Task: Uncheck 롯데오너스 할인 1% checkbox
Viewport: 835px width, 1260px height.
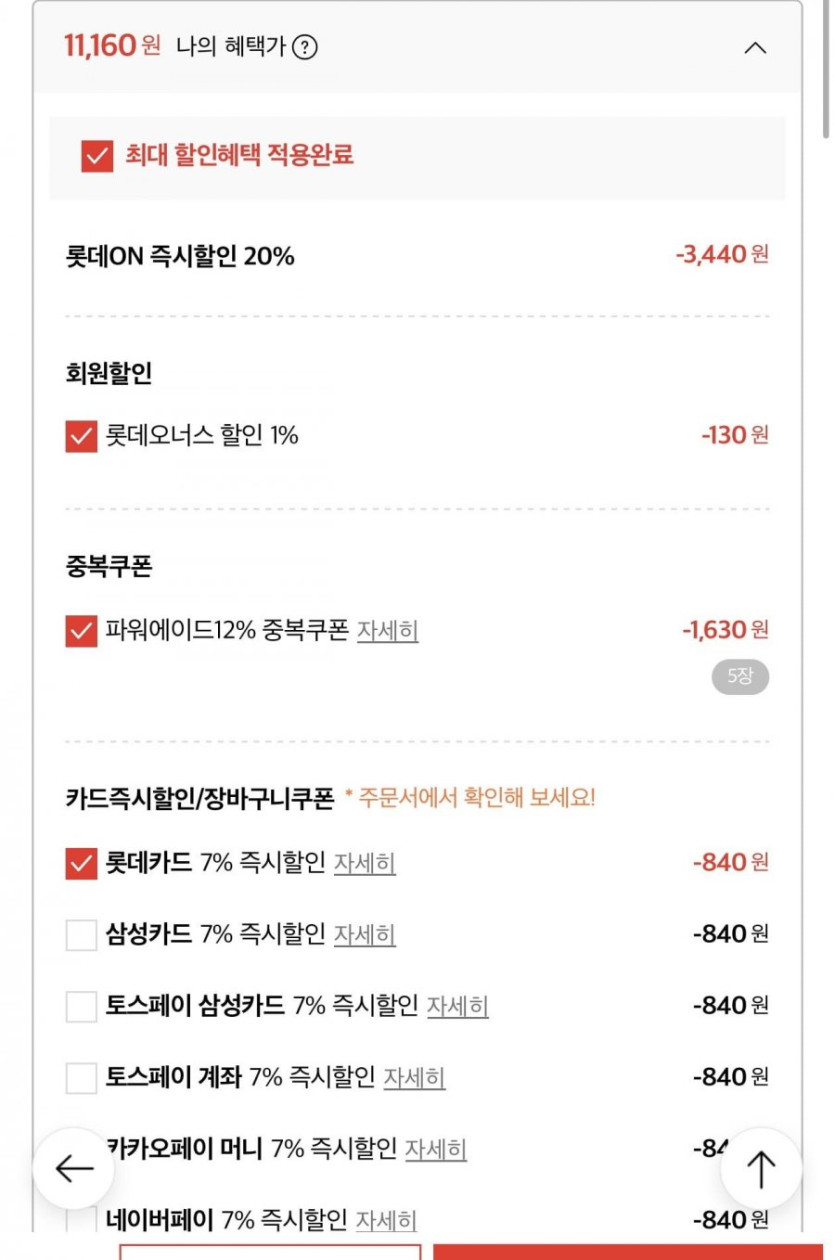Action: pos(81,436)
